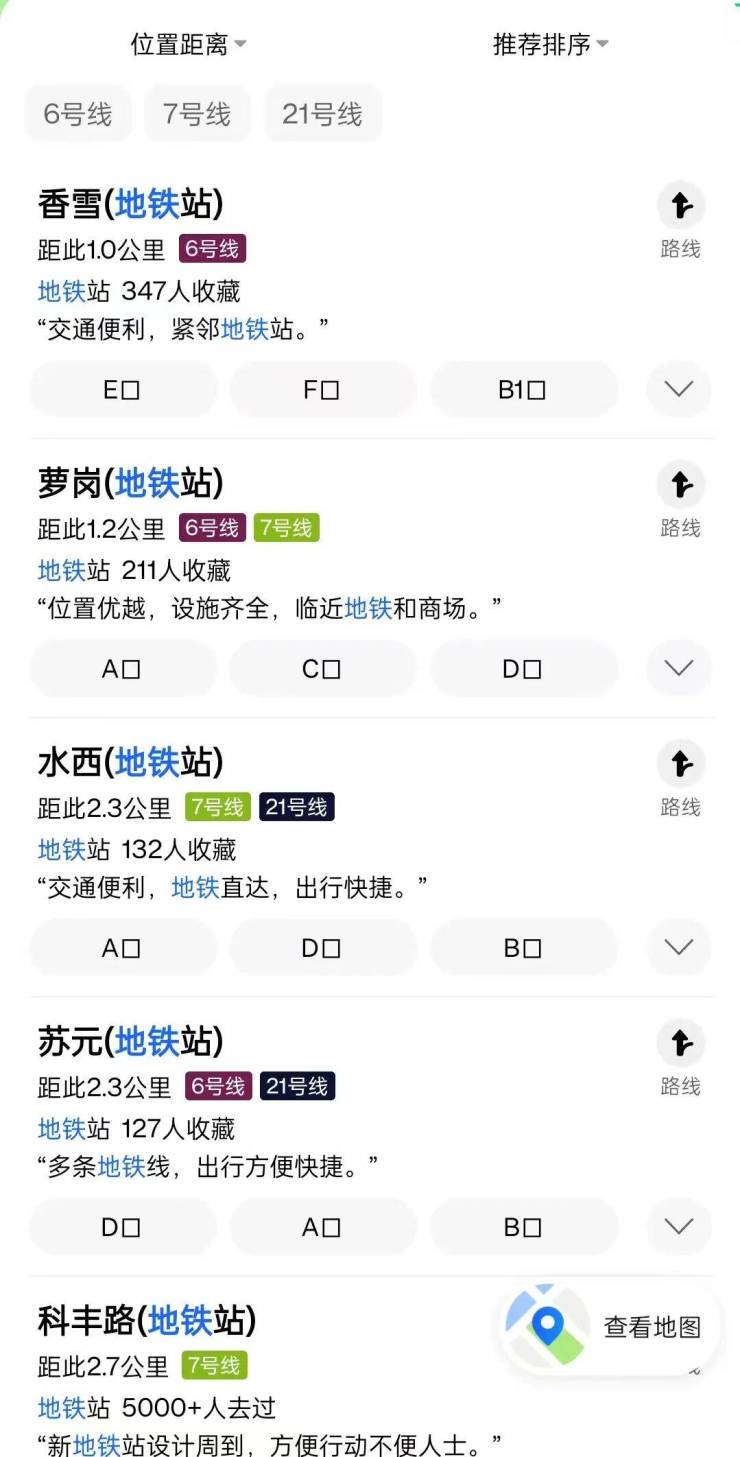This screenshot has width=740, height=1457.
Task: Apply the 21号线 filter chip
Action: 322,114
